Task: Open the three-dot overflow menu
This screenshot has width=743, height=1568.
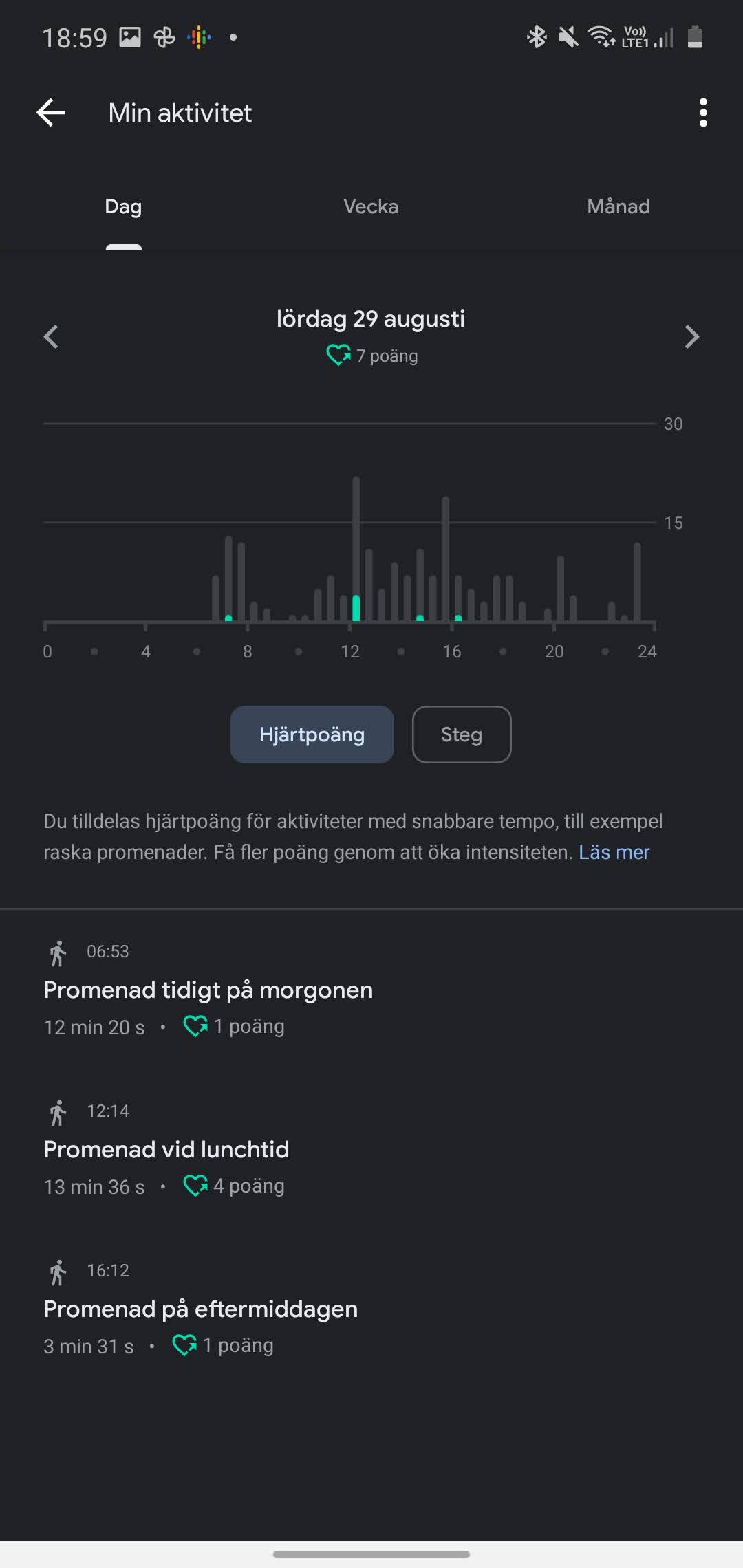Action: pyautogui.click(x=702, y=113)
